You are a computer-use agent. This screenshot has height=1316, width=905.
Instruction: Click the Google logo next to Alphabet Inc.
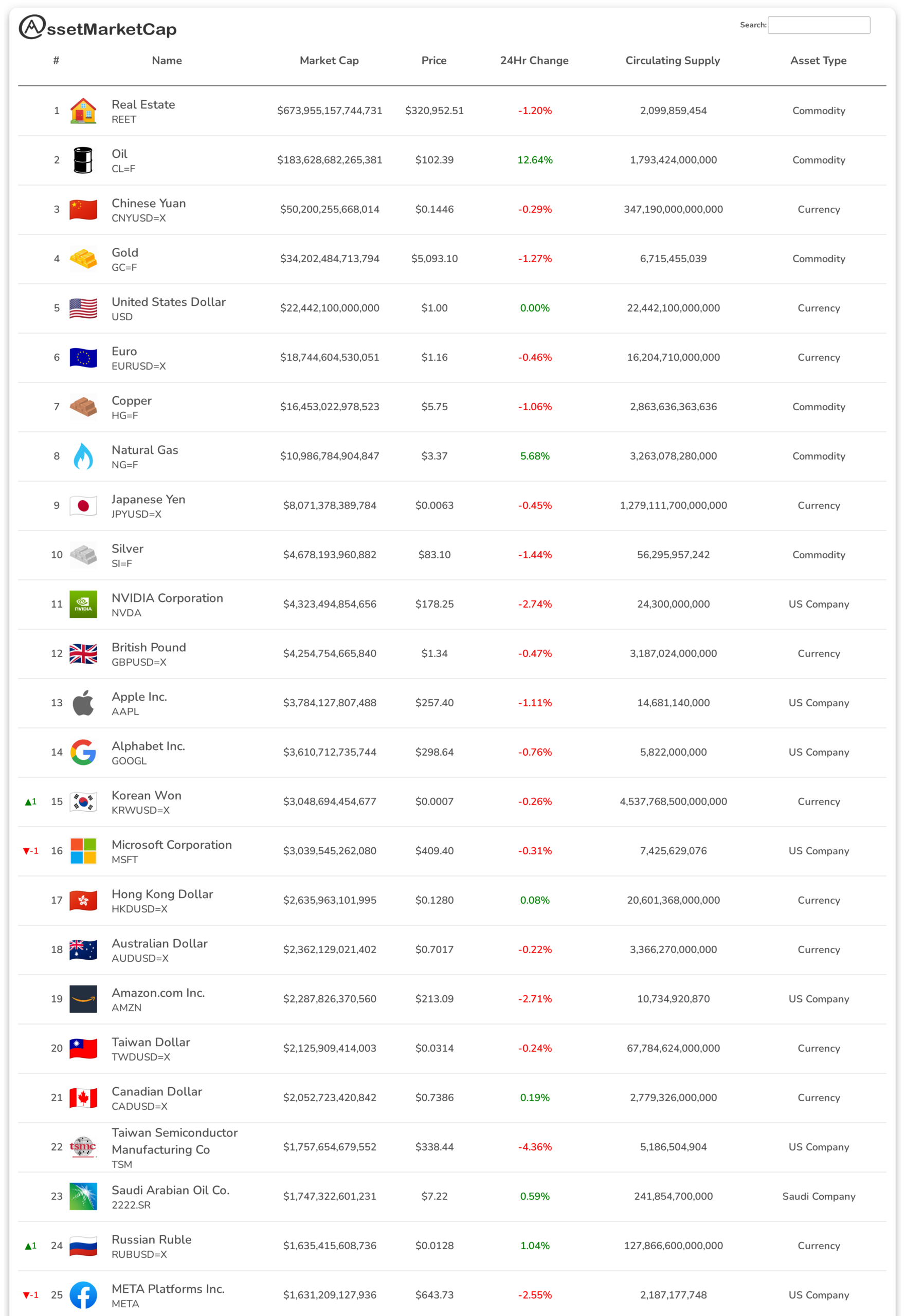point(83,752)
